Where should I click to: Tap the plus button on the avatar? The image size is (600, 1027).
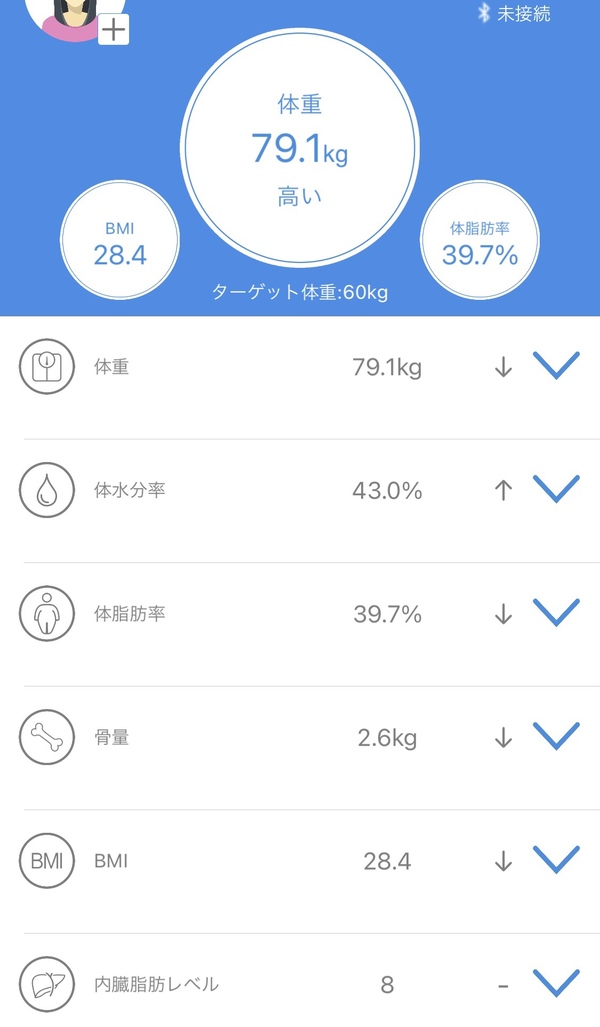[113, 30]
